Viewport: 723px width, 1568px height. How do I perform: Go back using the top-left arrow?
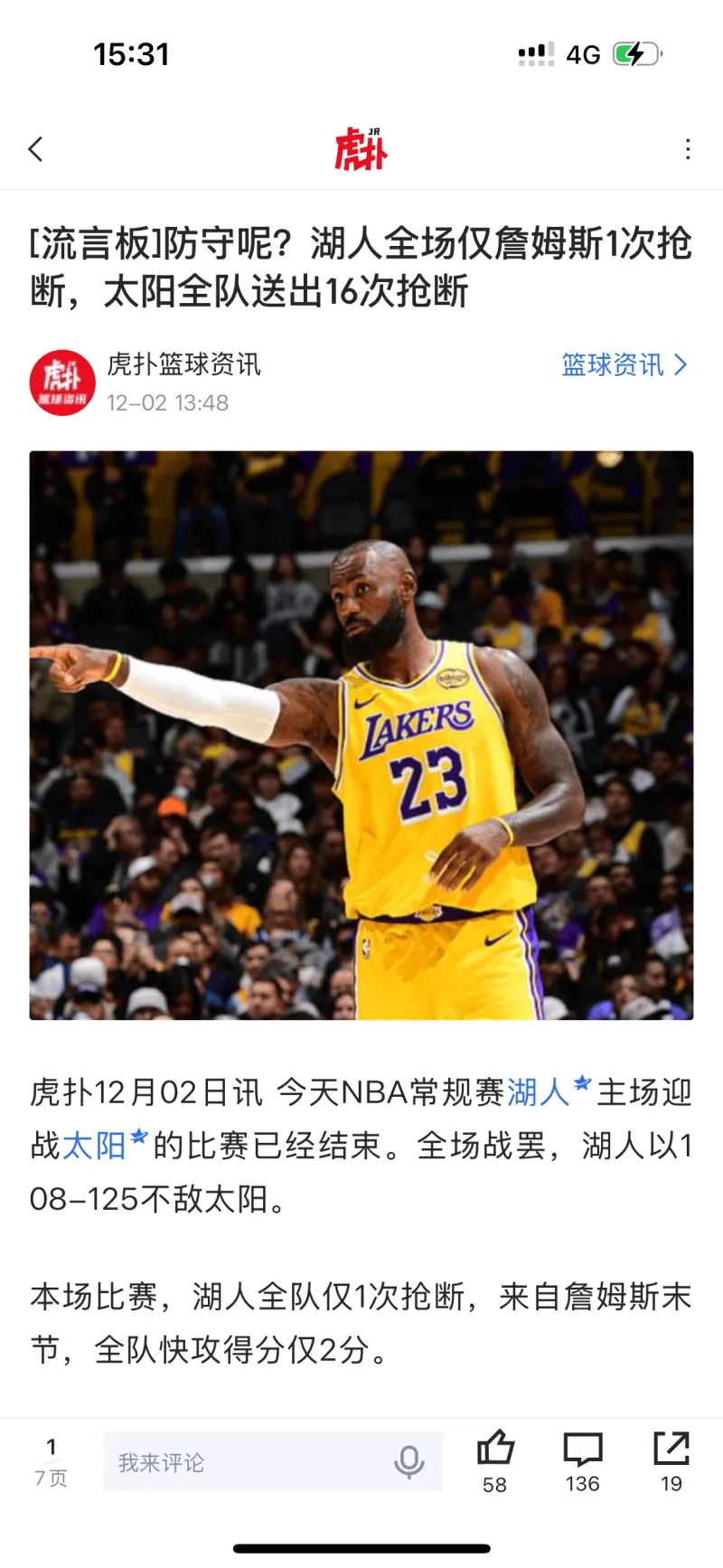pyautogui.click(x=36, y=149)
